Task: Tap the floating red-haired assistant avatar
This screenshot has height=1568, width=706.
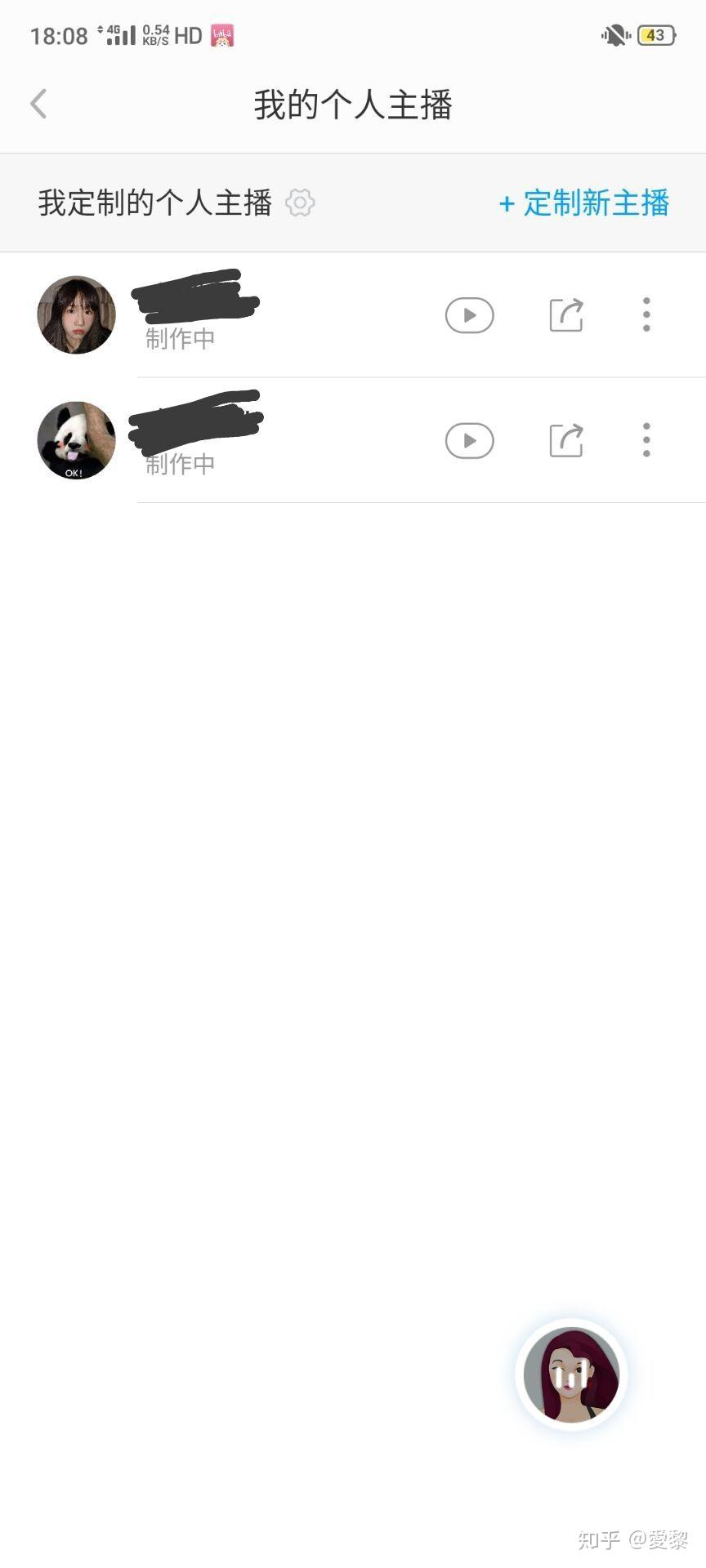Action: click(x=571, y=1374)
